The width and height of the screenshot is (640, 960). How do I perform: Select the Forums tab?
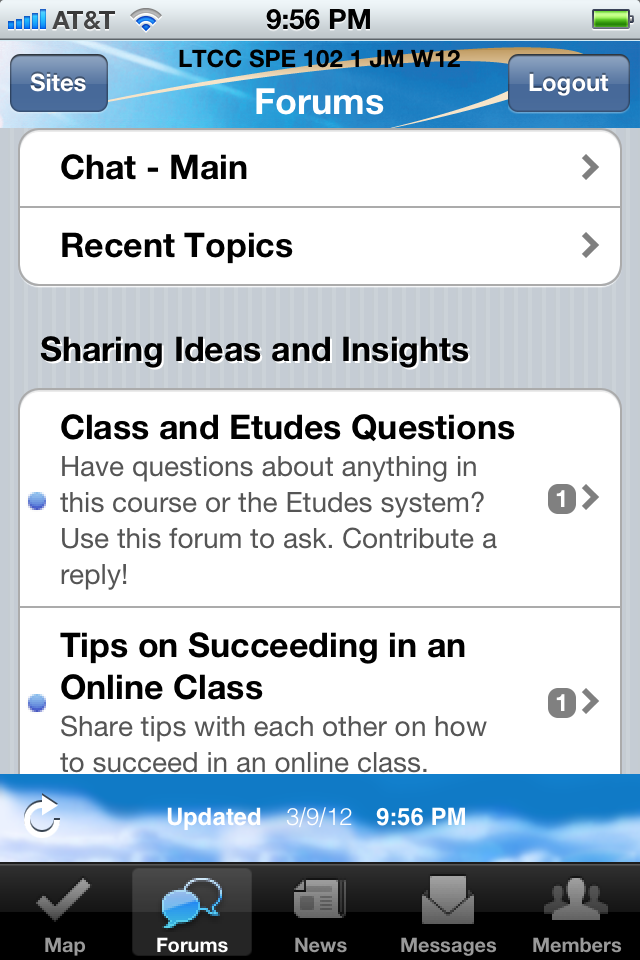pos(192,914)
